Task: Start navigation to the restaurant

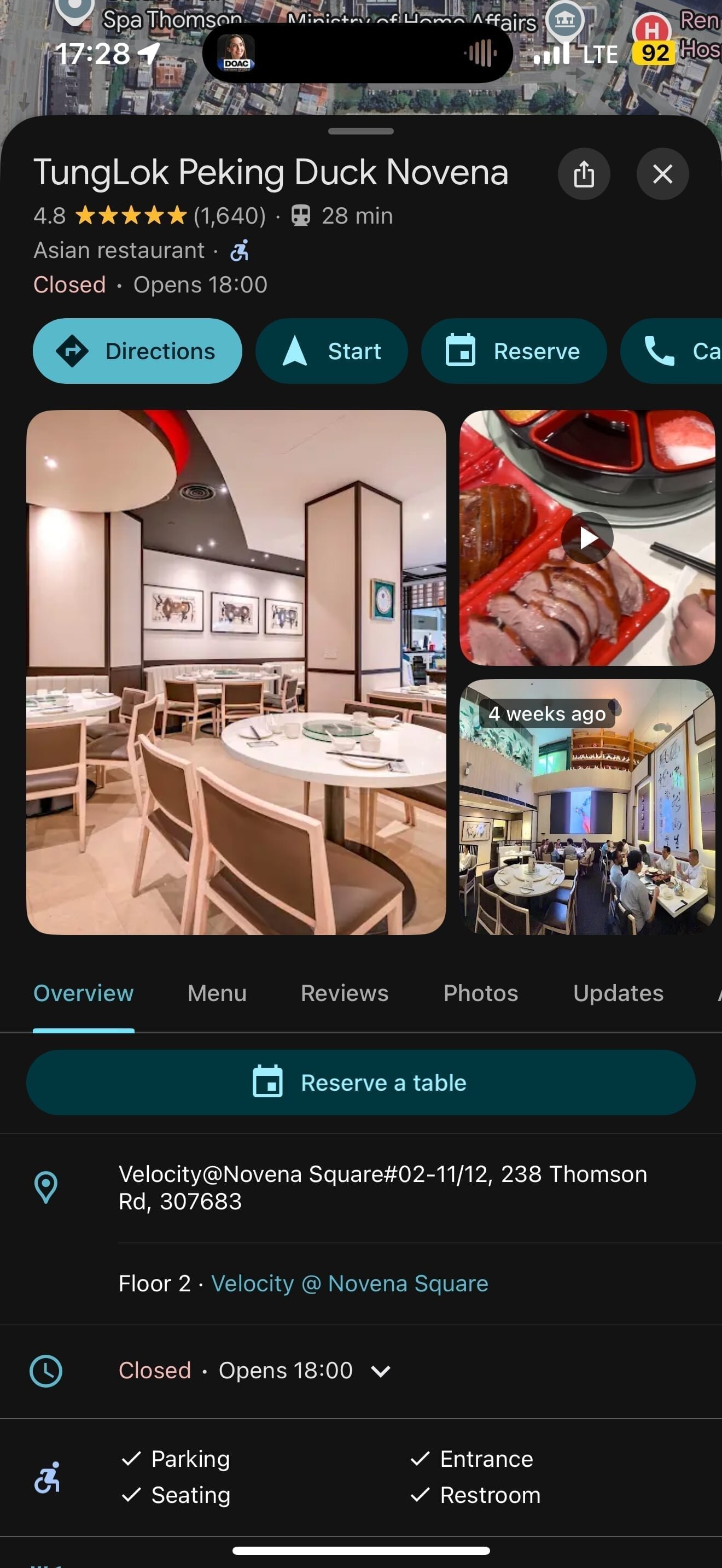Action: (331, 351)
